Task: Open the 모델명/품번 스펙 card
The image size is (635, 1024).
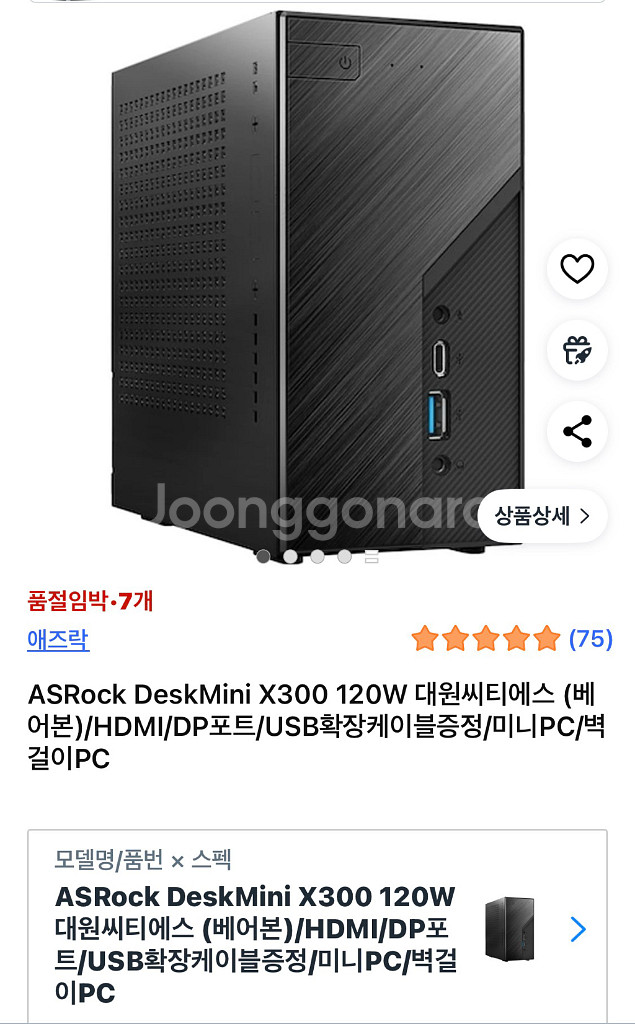Action: [x=317, y=928]
